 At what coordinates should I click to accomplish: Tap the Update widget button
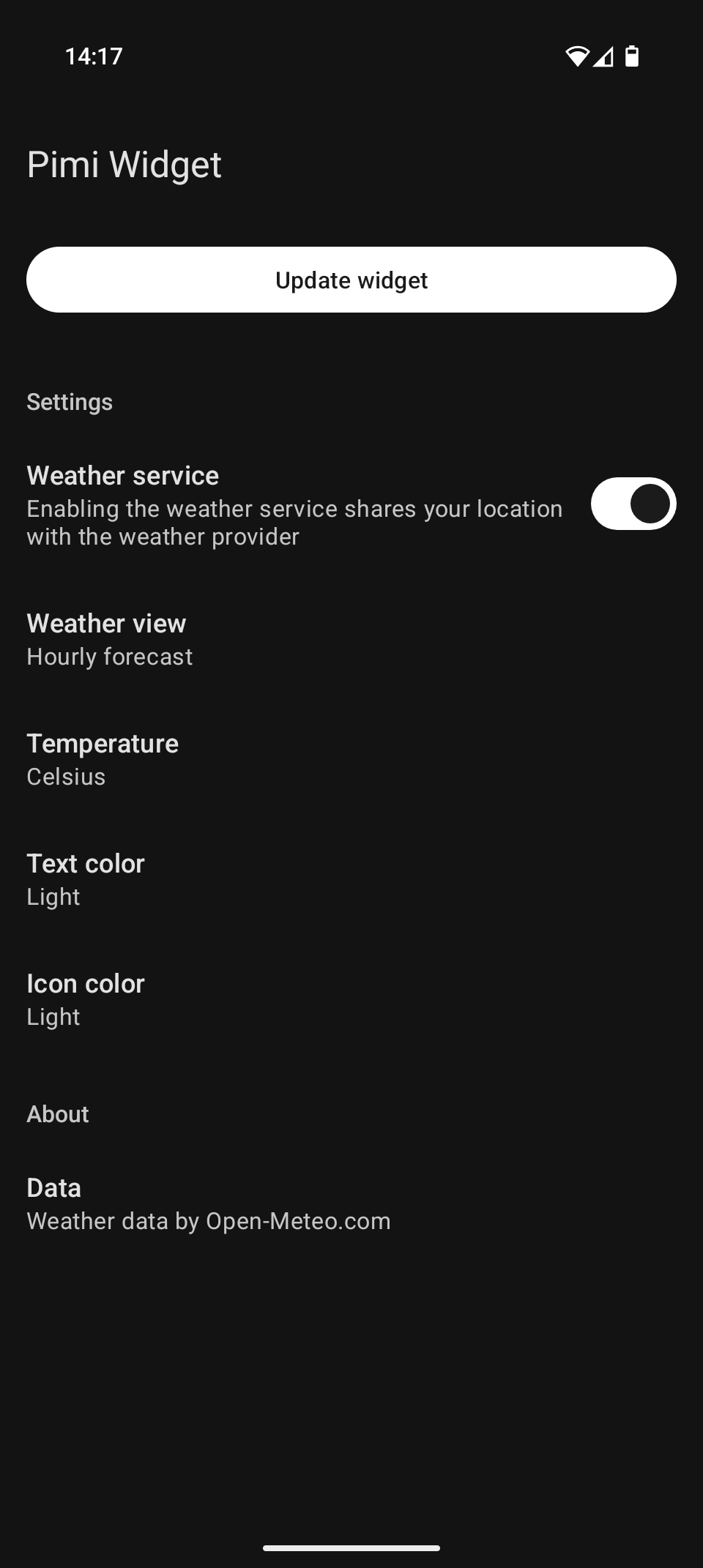[351, 280]
